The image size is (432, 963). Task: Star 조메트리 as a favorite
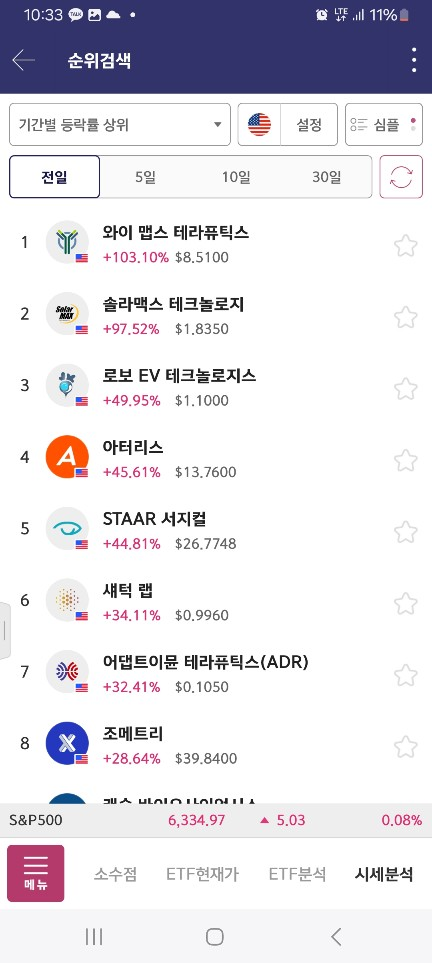point(406,747)
